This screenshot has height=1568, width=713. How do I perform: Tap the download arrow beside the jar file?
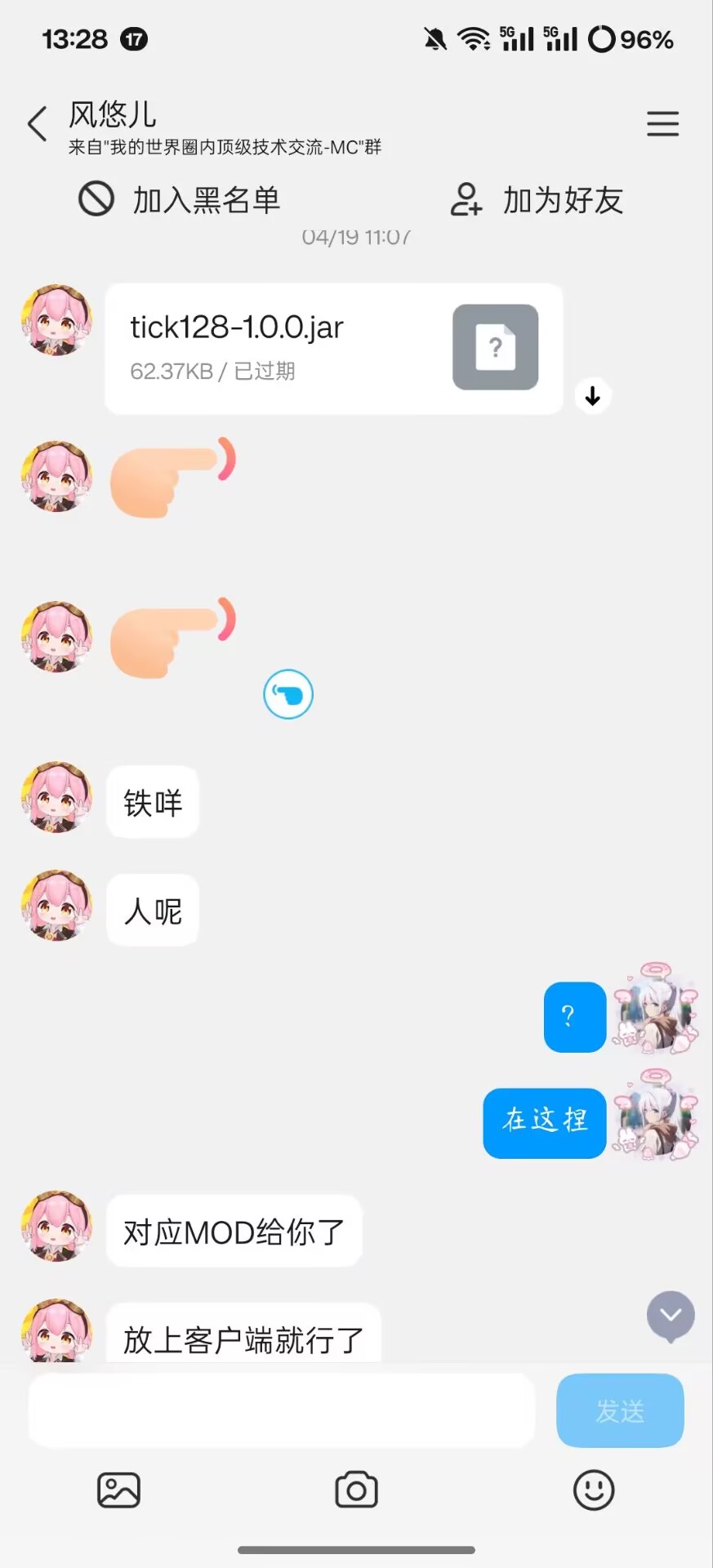click(x=593, y=397)
